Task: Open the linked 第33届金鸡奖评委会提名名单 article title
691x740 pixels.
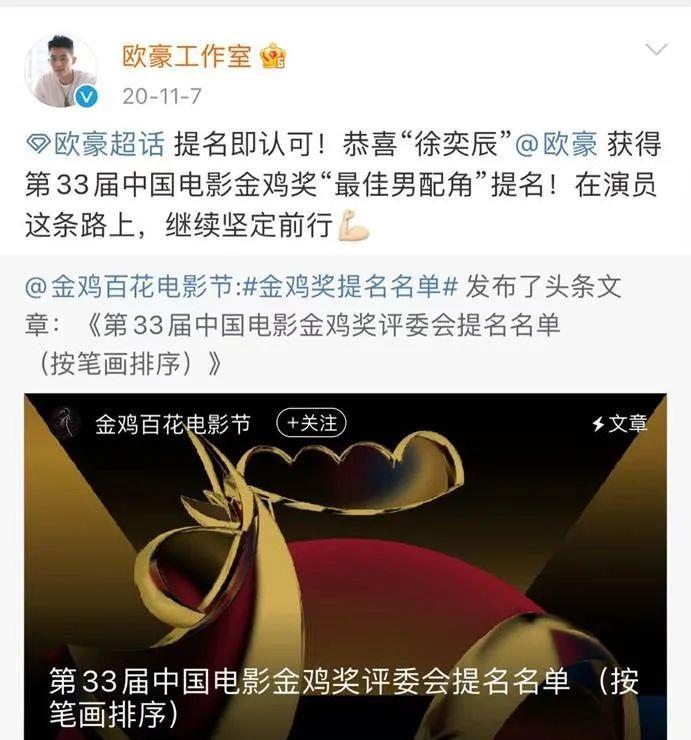Action: pyautogui.click(x=320, y=325)
